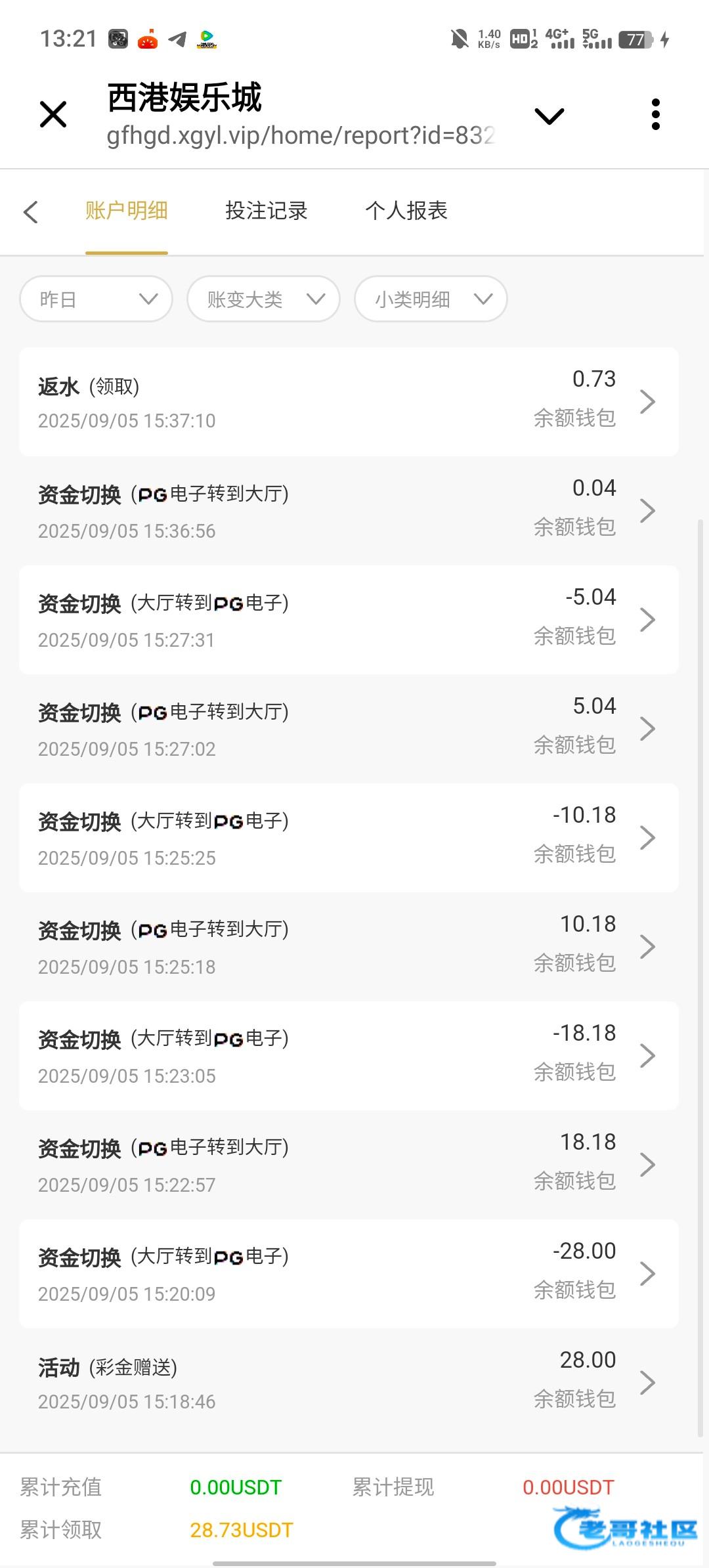The width and height of the screenshot is (709, 1568).
Task: Open the 账变大类 filter dropdown
Action: coord(263,299)
